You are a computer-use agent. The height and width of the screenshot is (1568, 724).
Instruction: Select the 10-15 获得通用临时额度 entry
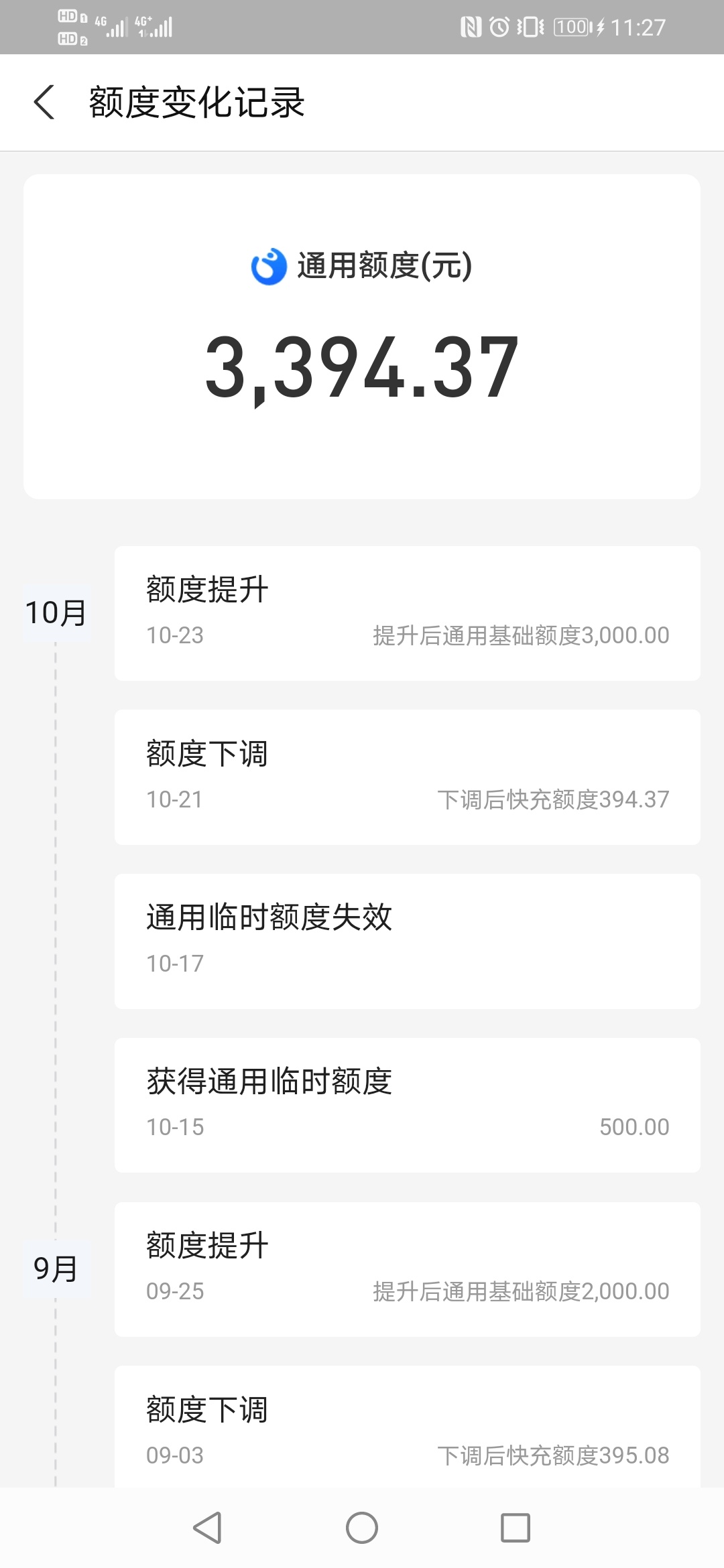(x=408, y=1106)
